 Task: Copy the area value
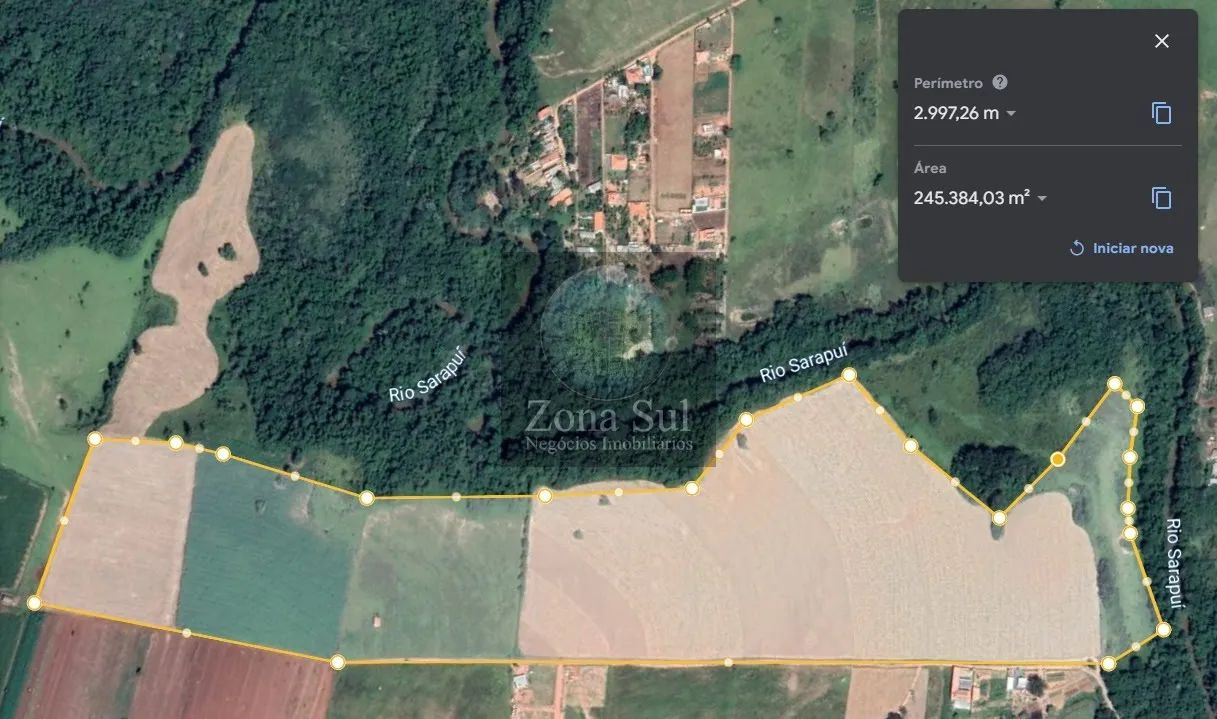(x=1161, y=198)
